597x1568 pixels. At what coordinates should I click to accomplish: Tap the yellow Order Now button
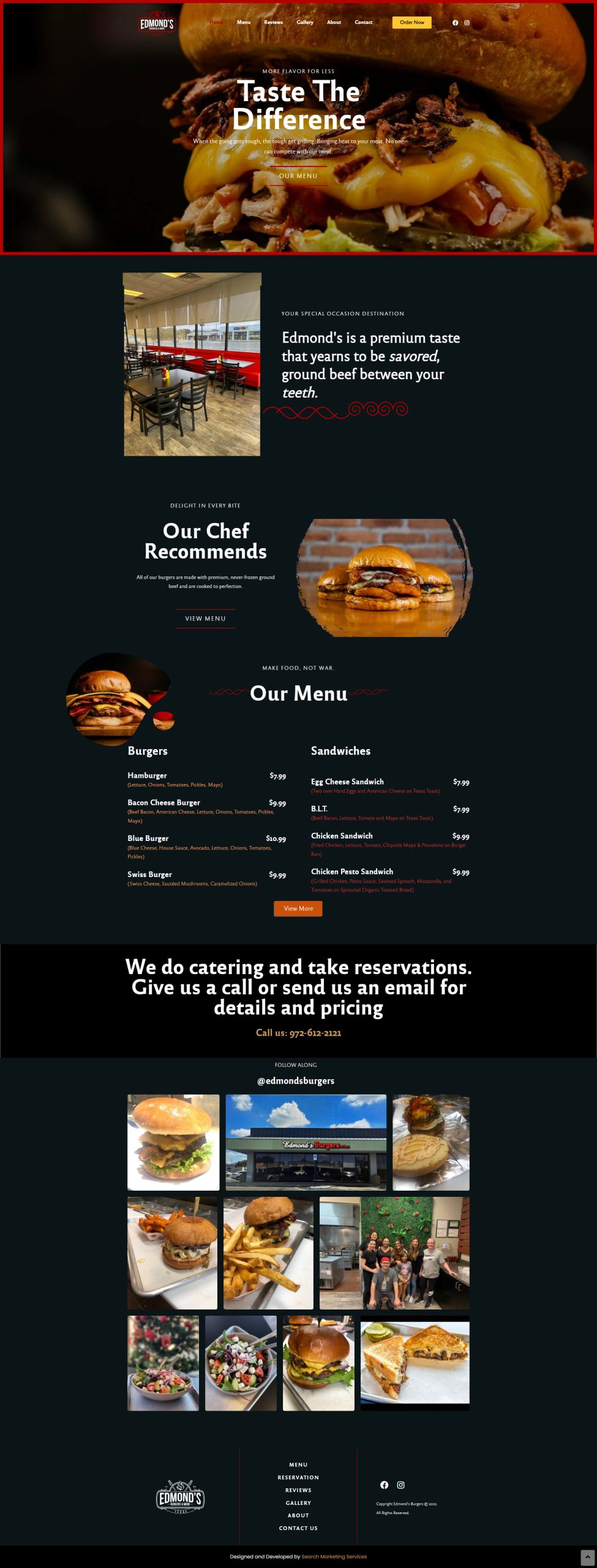point(411,22)
